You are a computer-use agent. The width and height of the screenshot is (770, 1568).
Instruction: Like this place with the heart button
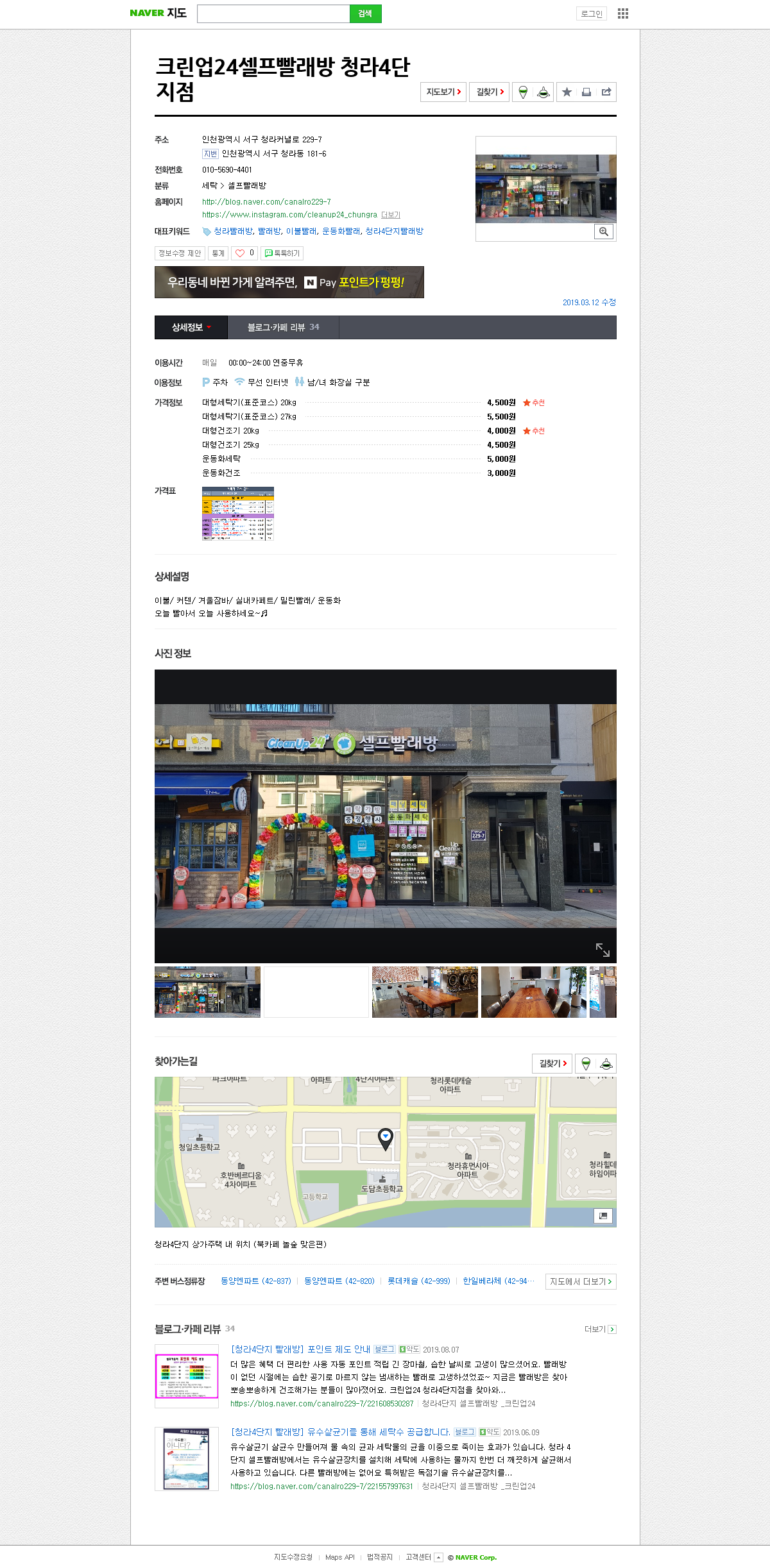click(x=244, y=253)
